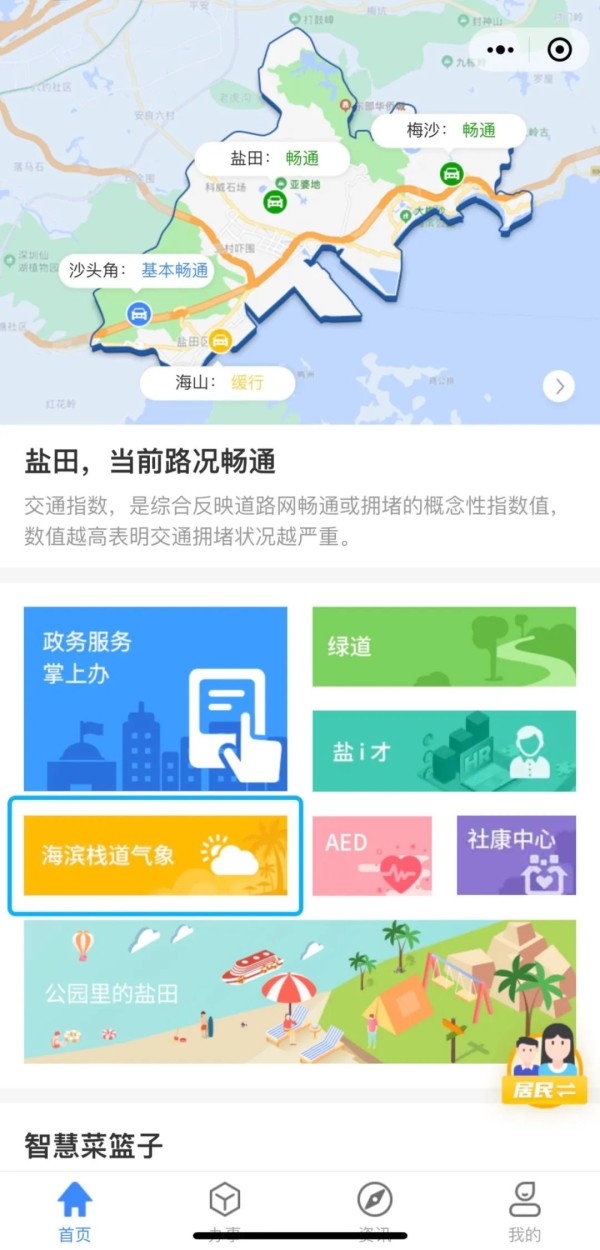
Task: Open the mini program more-options menu
Action: [x=499, y=49]
